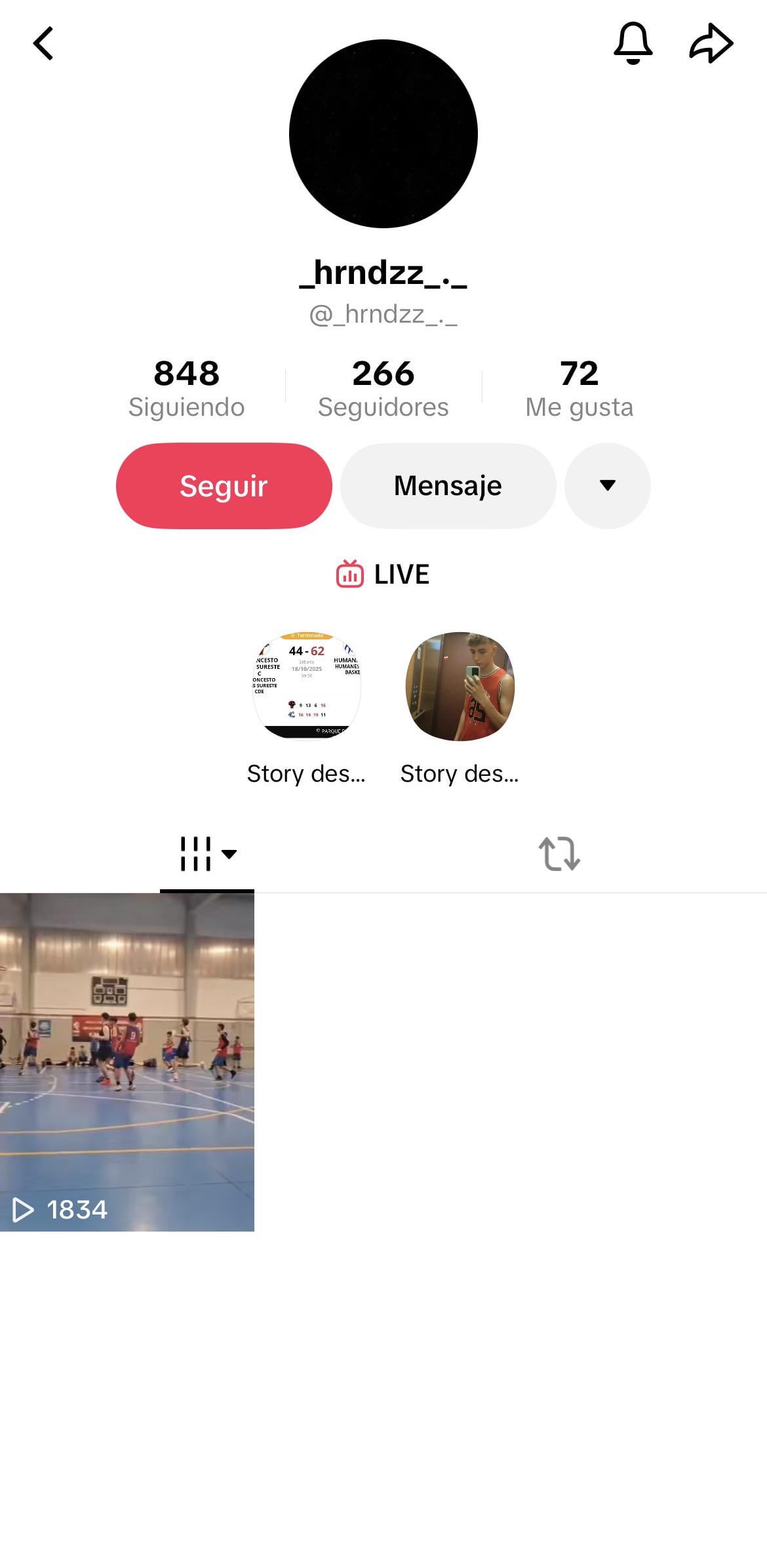The width and height of the screenshot is (767, 1568).
Task: Follow this account with Seguir
Action: click(224, 486)
